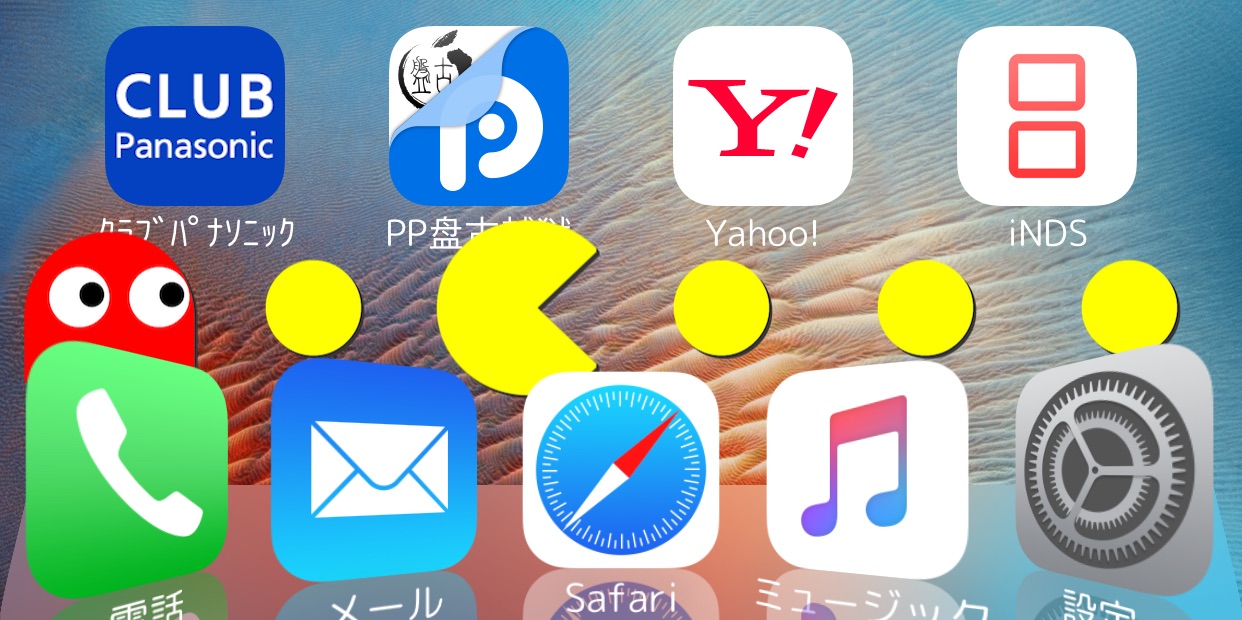The width and height of the screenshot is (1242, 620).
Task: Launch the PP jailbreak app
Action: pos(479,115)
